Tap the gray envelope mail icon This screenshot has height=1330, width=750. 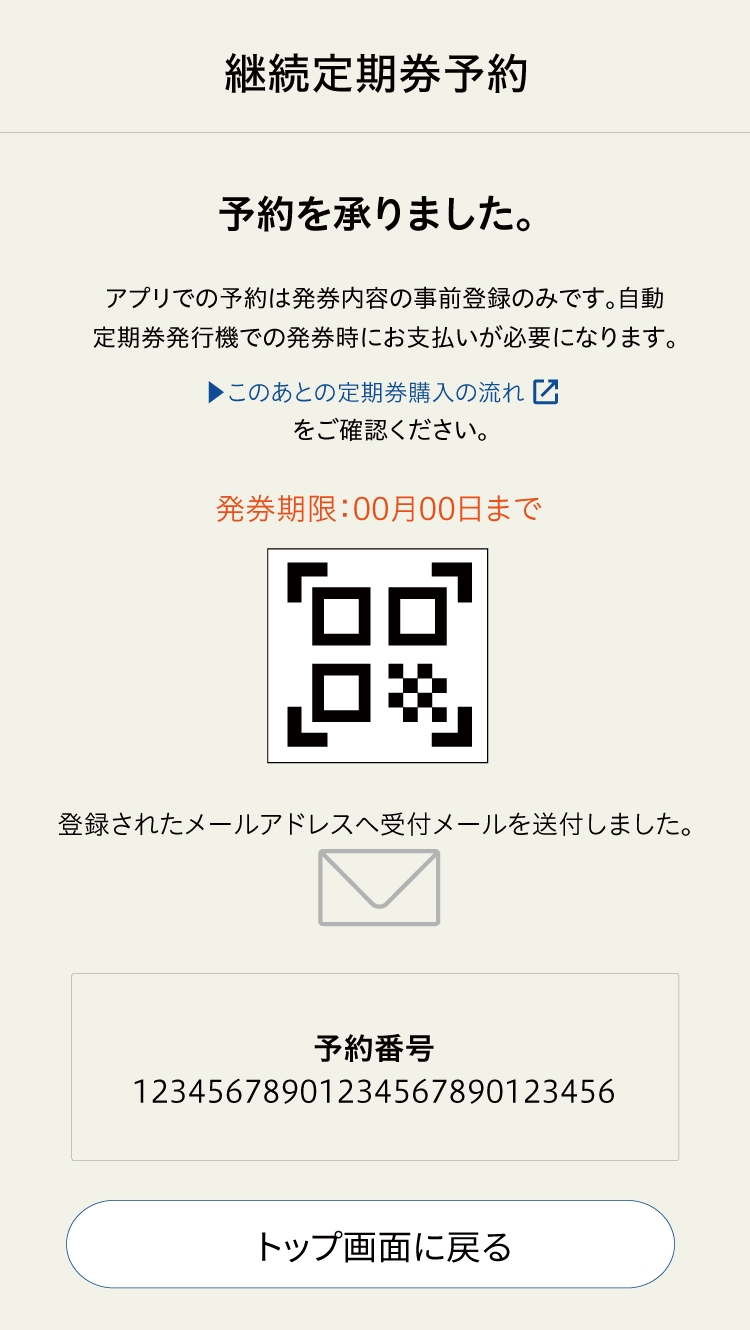pyautogui.click(x=378, y=885)
